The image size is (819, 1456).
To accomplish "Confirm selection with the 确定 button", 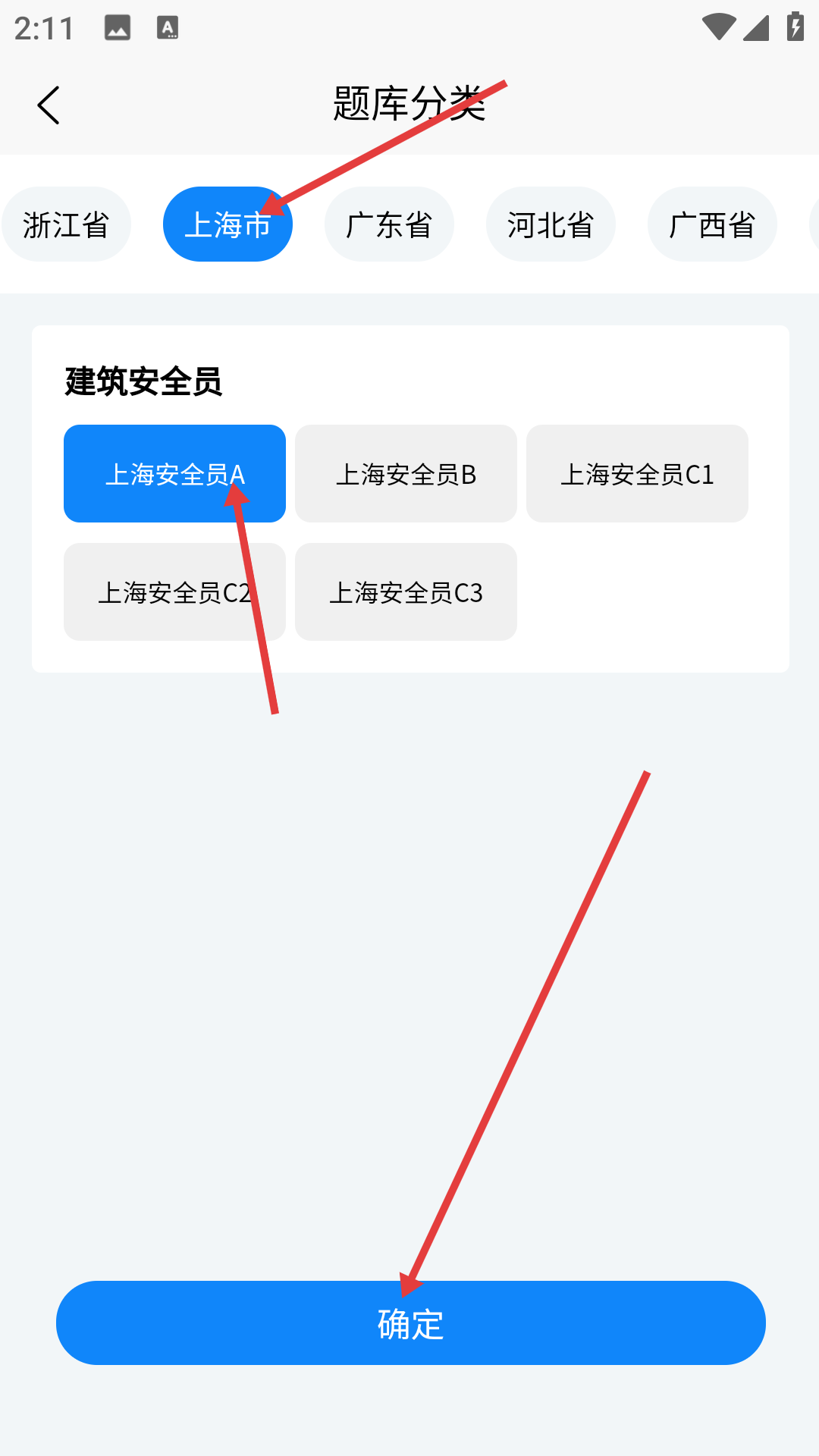I will tap(411, 1323).
